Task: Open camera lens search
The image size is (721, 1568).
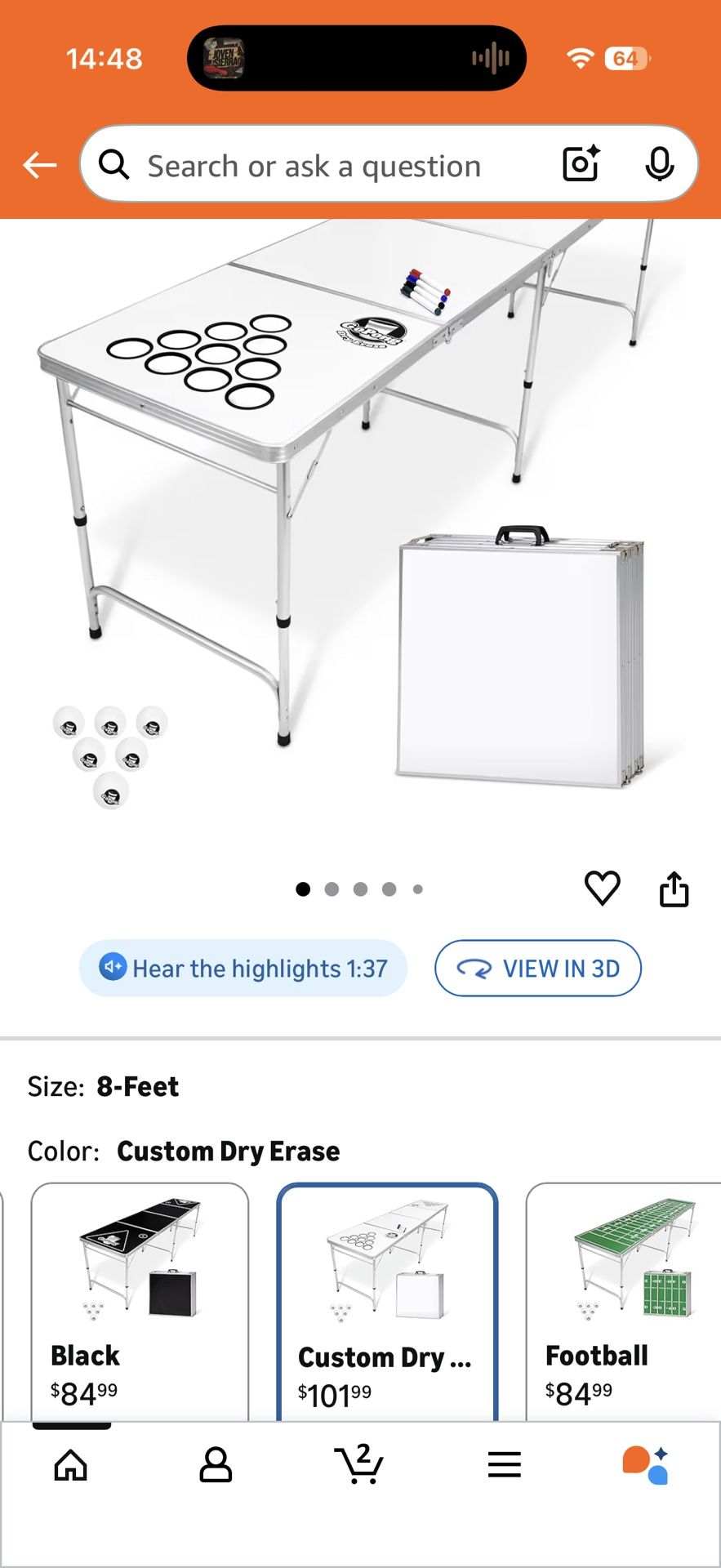Action: pos(581,164)
